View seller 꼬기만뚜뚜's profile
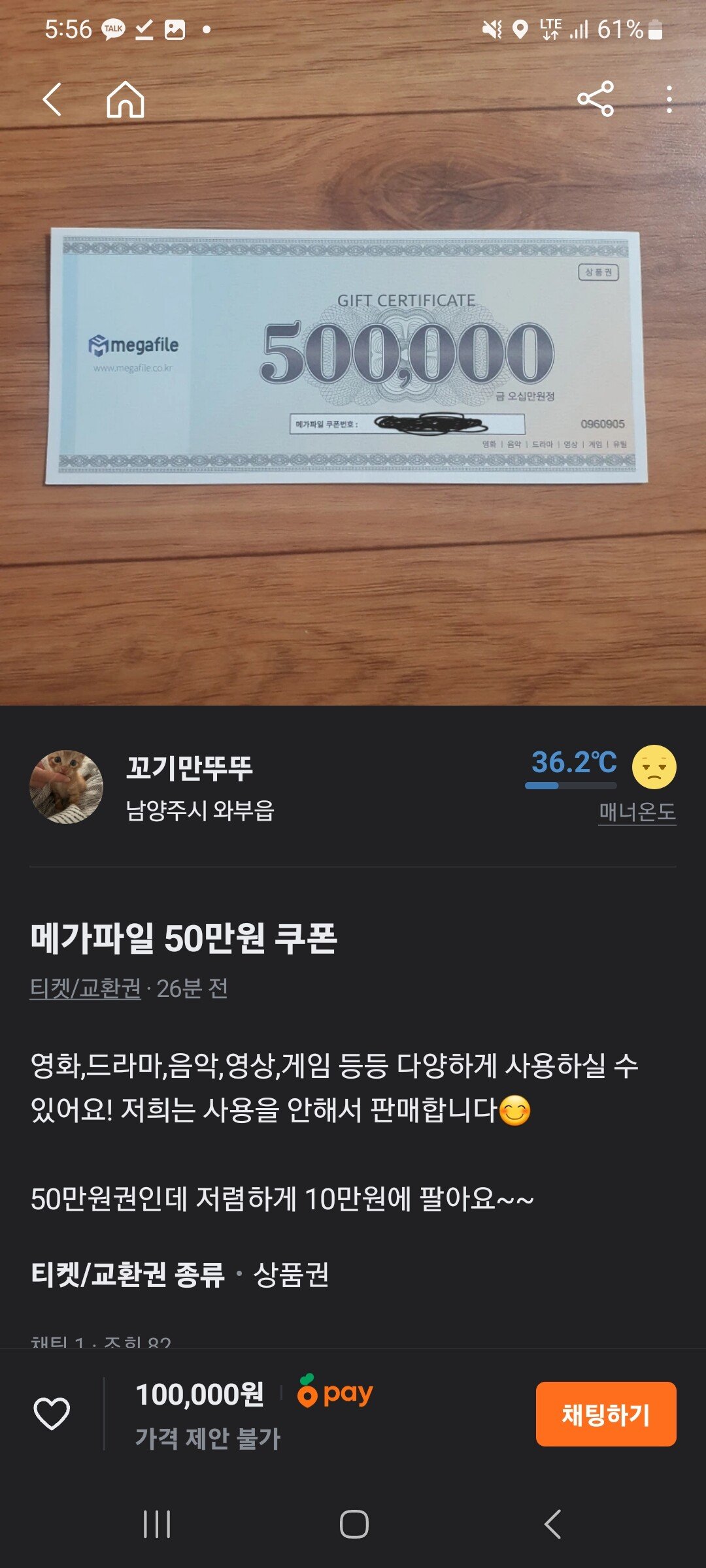The width and height of the screenshot is (706, 1568). coord(190,768)
